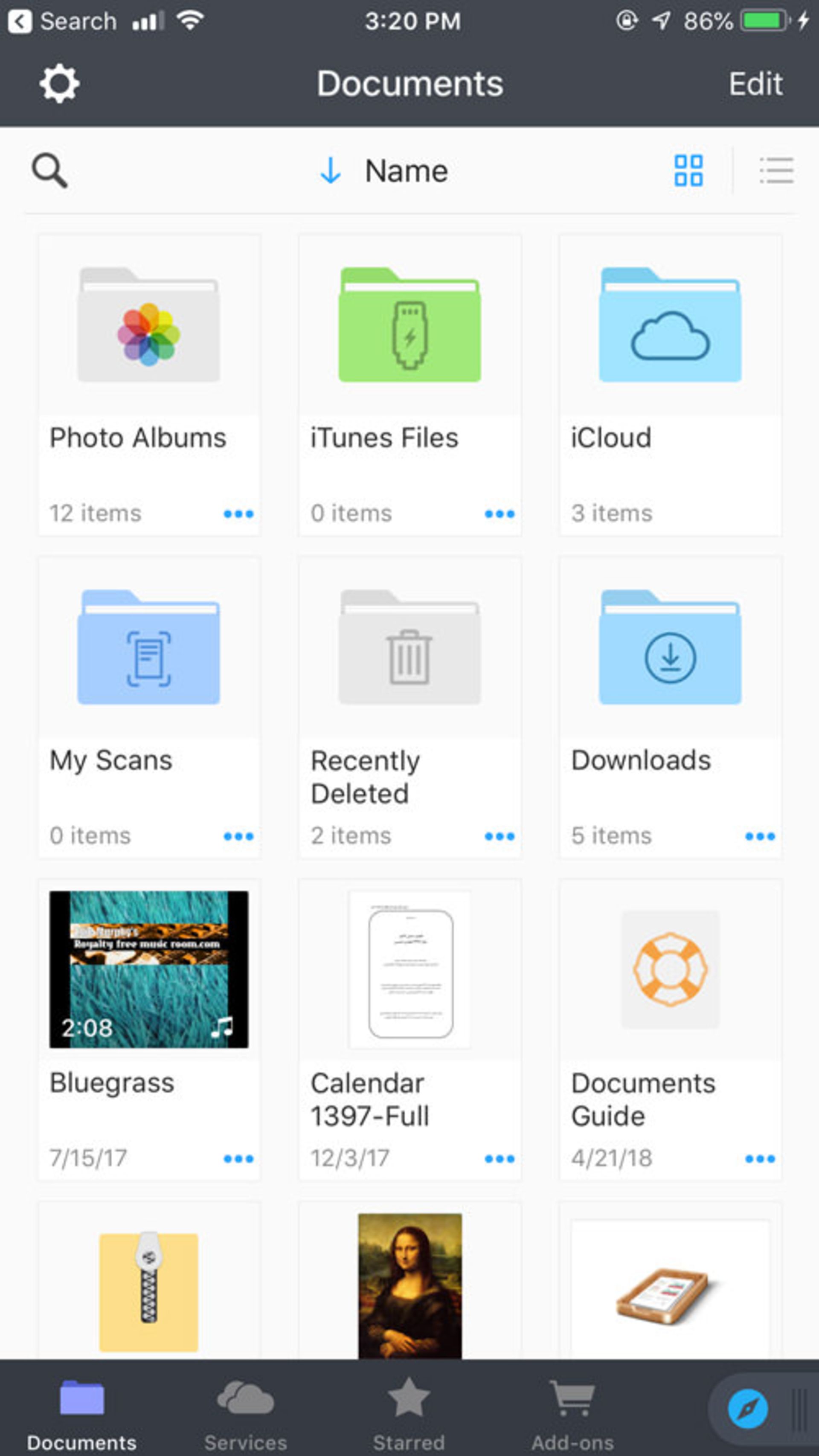Open the Settings gear icon
Screen dimensions: 819x1456
(59, 84)
